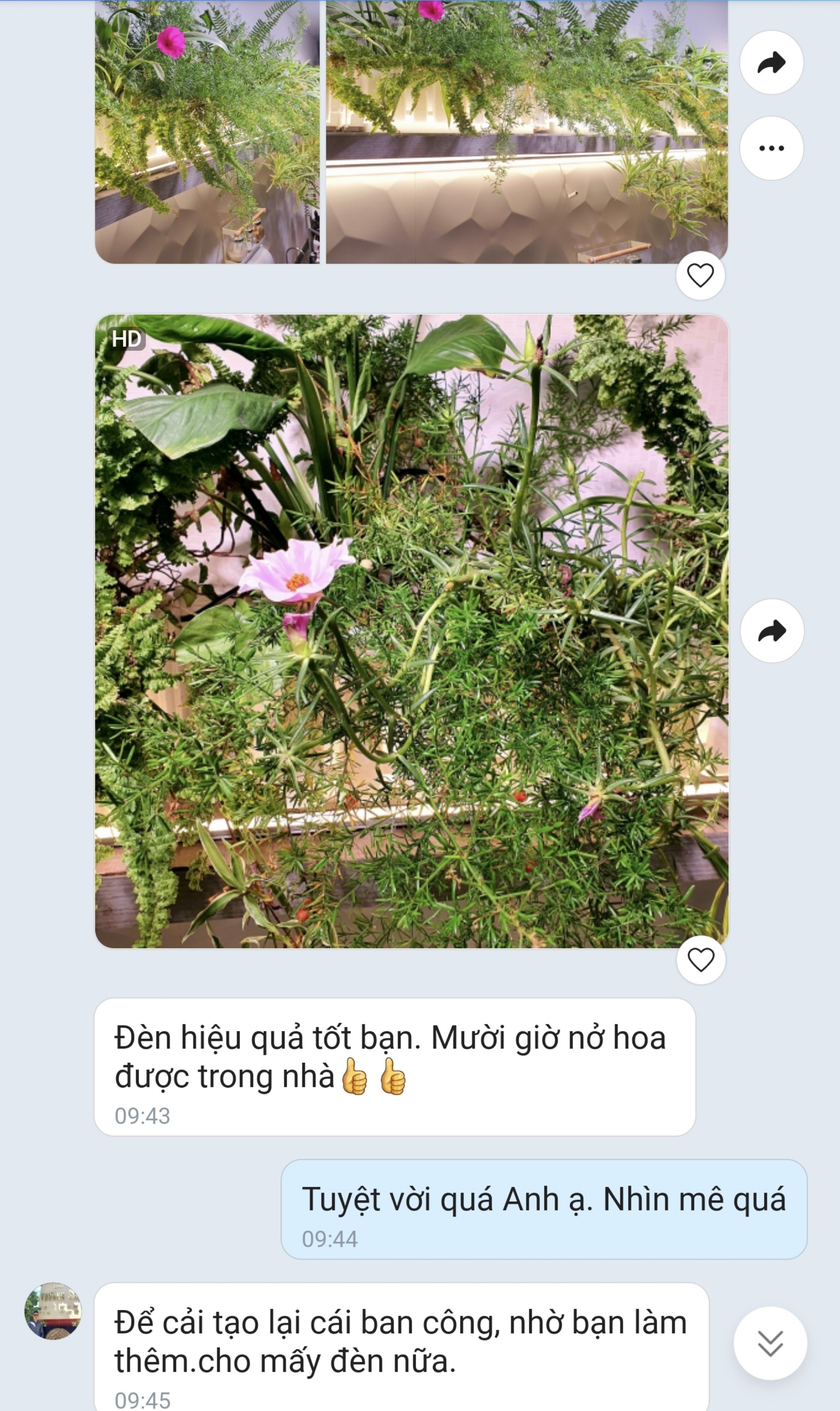
Task: View the HD plant photo fullscreen
Action: [x=412, y=631]
